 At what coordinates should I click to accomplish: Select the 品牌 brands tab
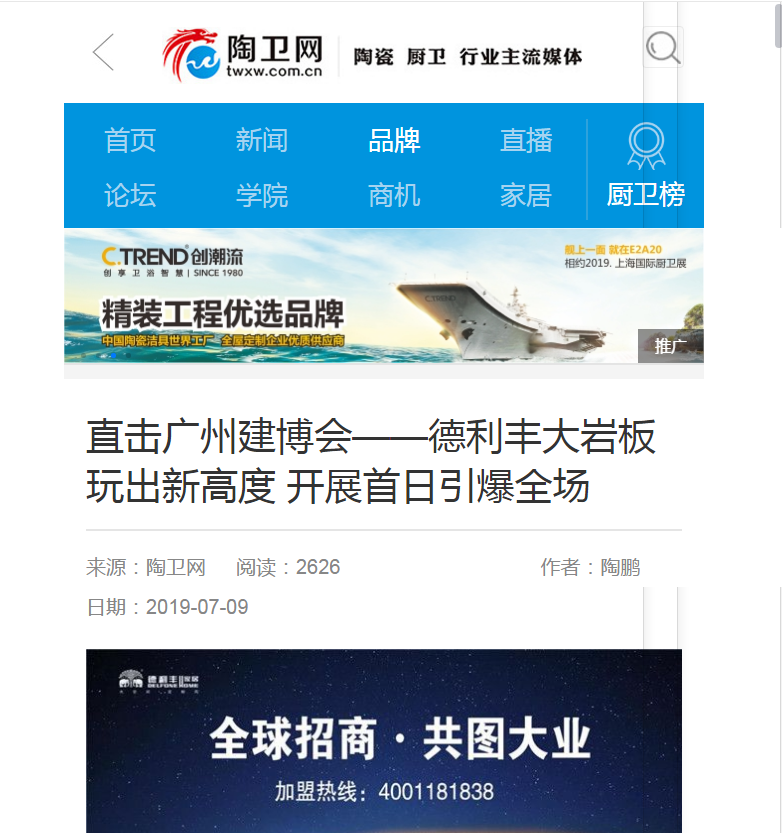point(394,140)
